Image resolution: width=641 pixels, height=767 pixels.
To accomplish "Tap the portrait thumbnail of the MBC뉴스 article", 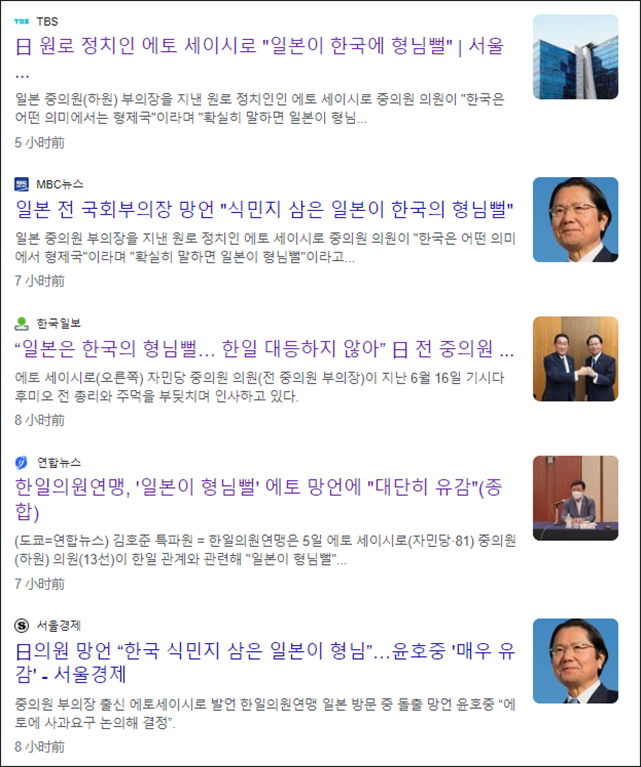I will [575, 219].
